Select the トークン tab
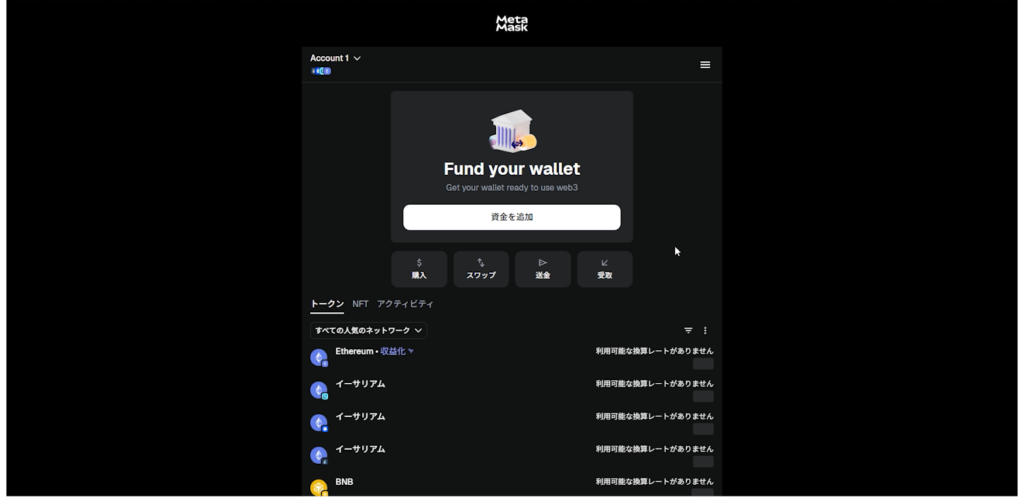Viewport: 1024px width, 503px height. [x=327, y=304]
